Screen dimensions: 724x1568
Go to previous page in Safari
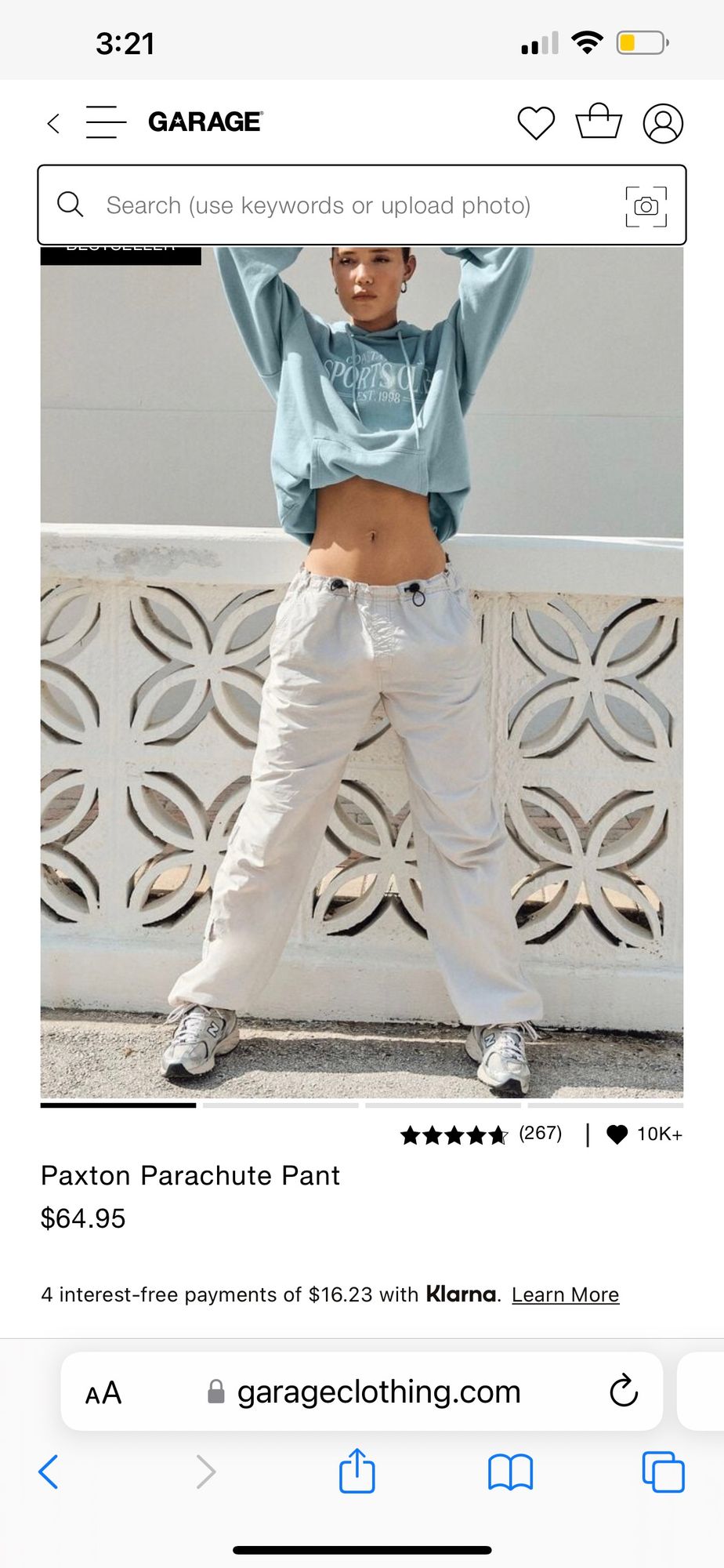coord(49,1472)
